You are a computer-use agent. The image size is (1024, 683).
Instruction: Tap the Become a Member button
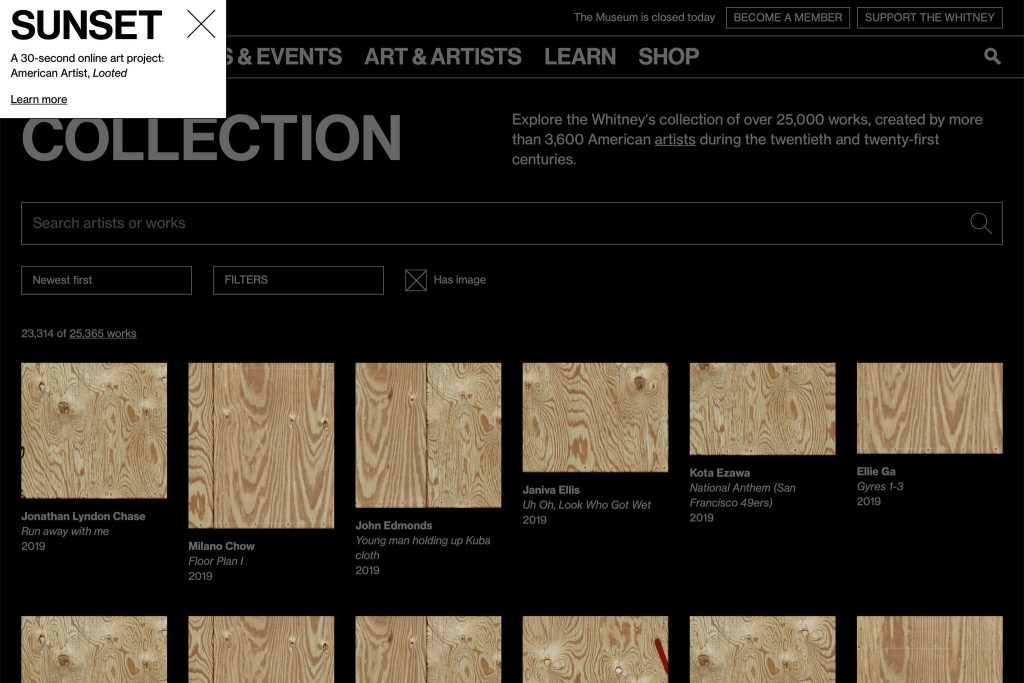coord(787,17)
